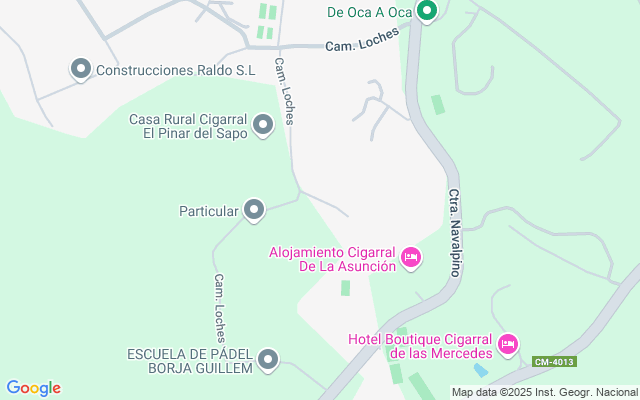The image size is (640, 400).
Task: Open Alojamiento Cigarral De La Asunción hotel pin
Action: pyautogui.click(x=411, y=258)
